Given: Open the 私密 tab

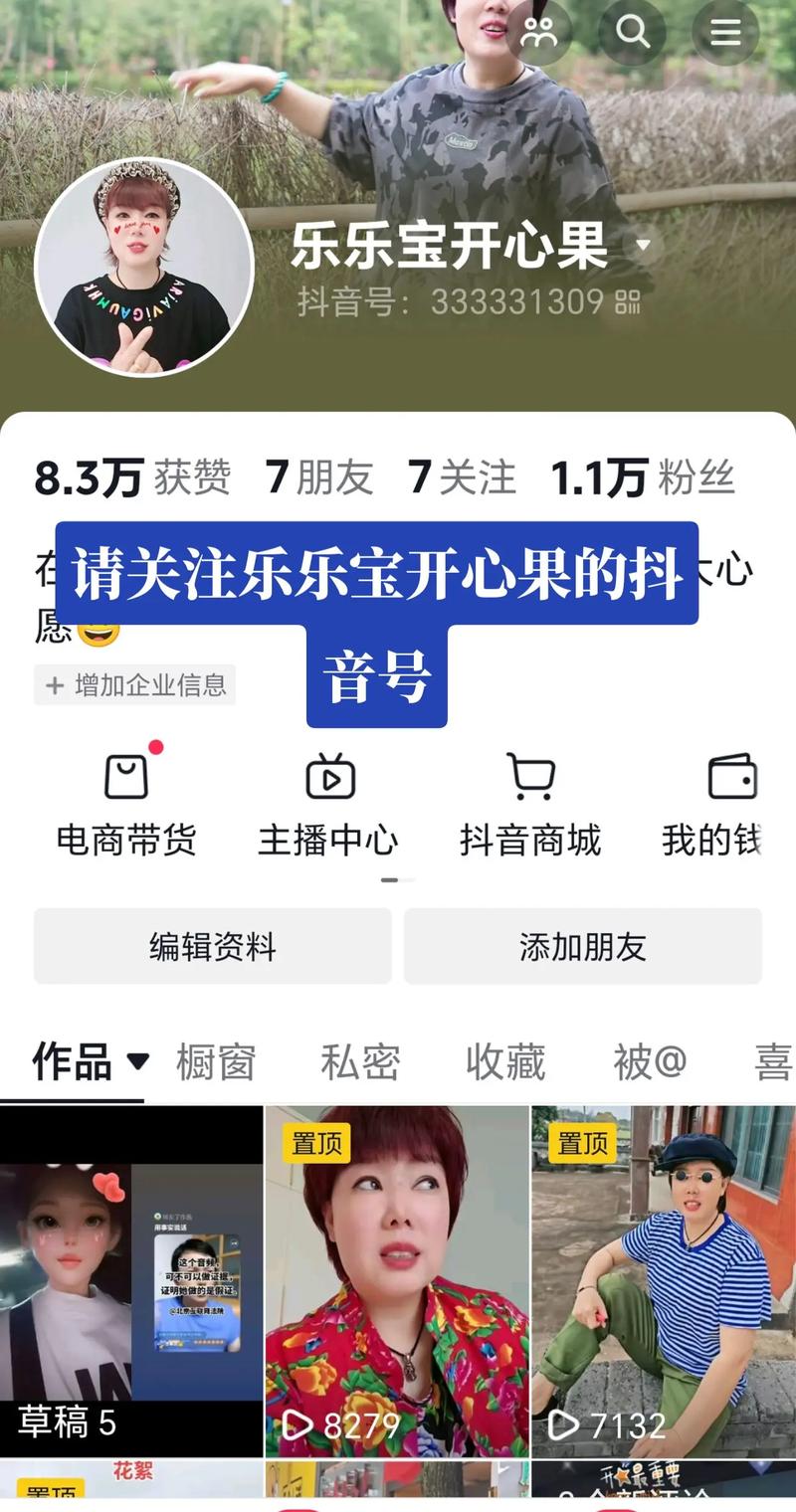Looking at the screenshot, I should coord(363,1062).
